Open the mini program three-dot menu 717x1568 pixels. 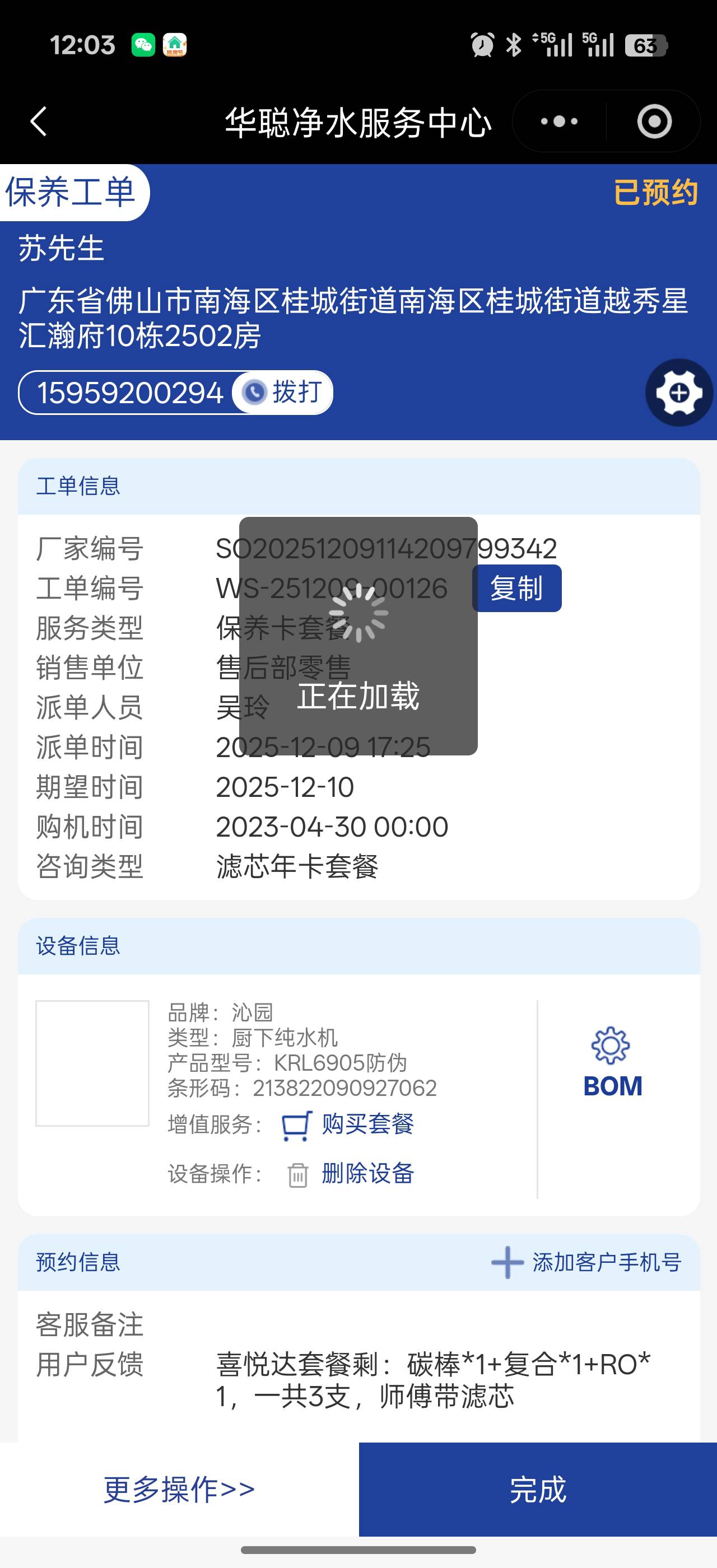point(558,121)
